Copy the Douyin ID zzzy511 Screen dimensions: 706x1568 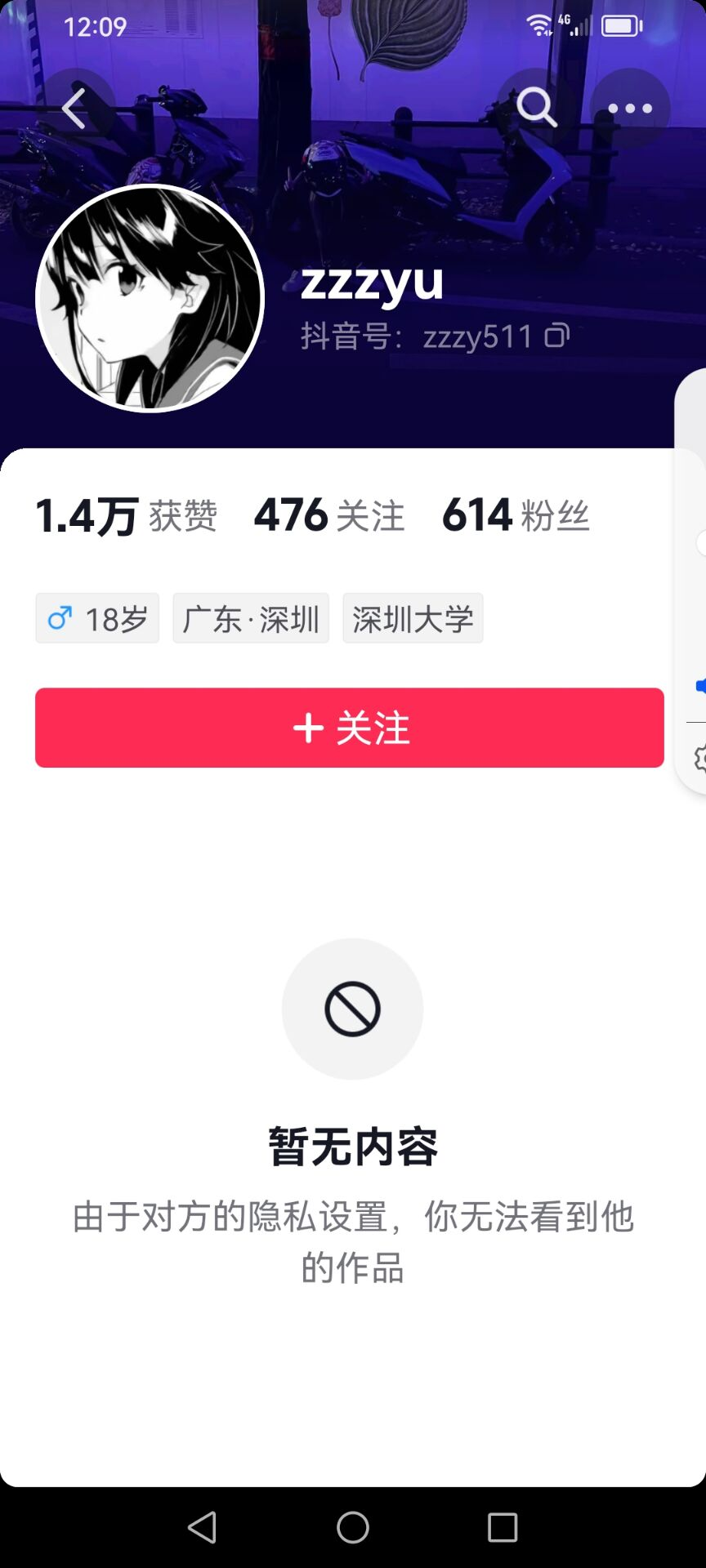[x=557, y=335]
